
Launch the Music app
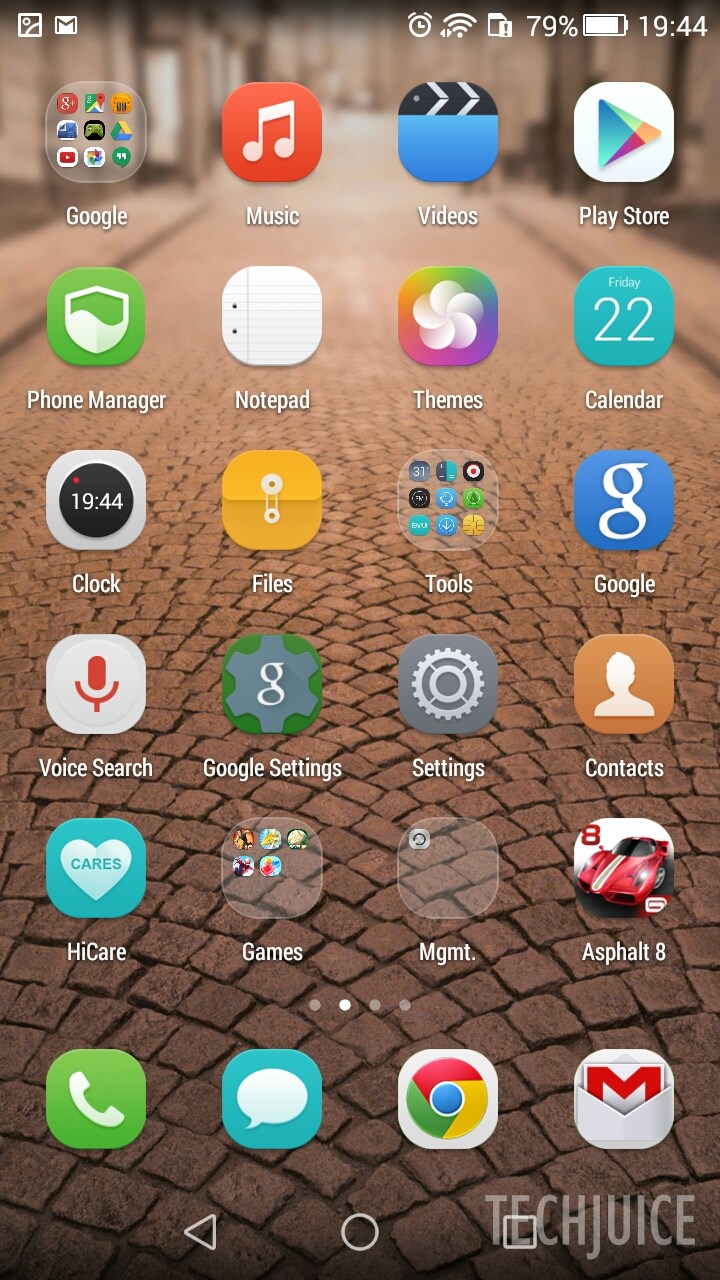click(272, 132)
